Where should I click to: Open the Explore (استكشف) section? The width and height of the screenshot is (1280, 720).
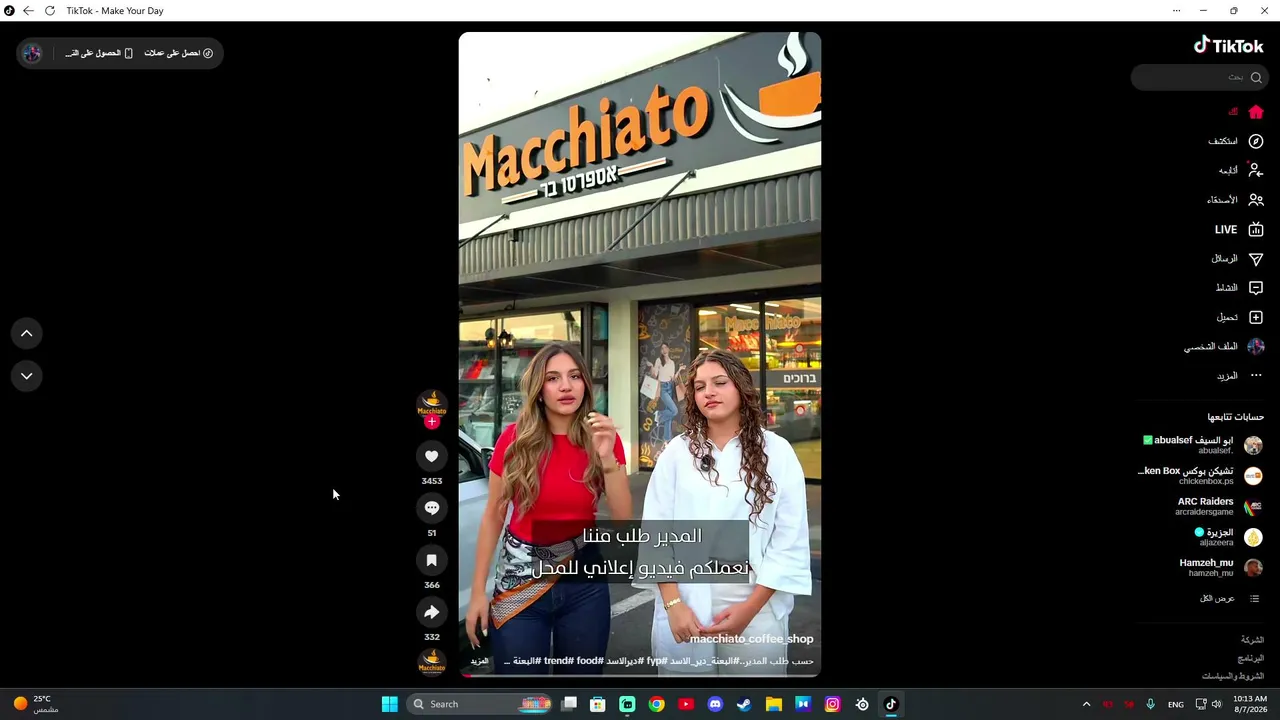point(1236,141)
